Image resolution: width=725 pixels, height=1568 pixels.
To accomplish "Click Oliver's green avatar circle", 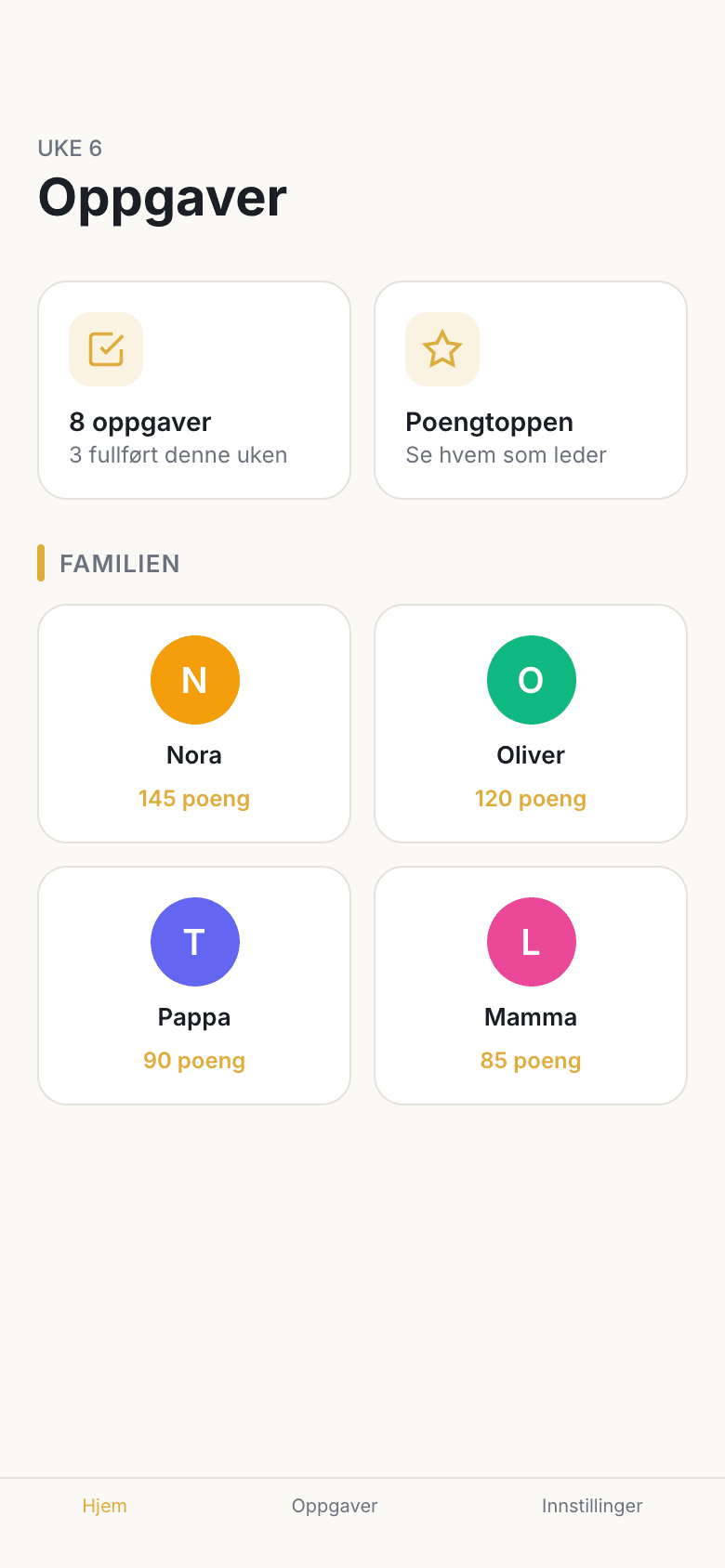I will click(x=531, y=680).
